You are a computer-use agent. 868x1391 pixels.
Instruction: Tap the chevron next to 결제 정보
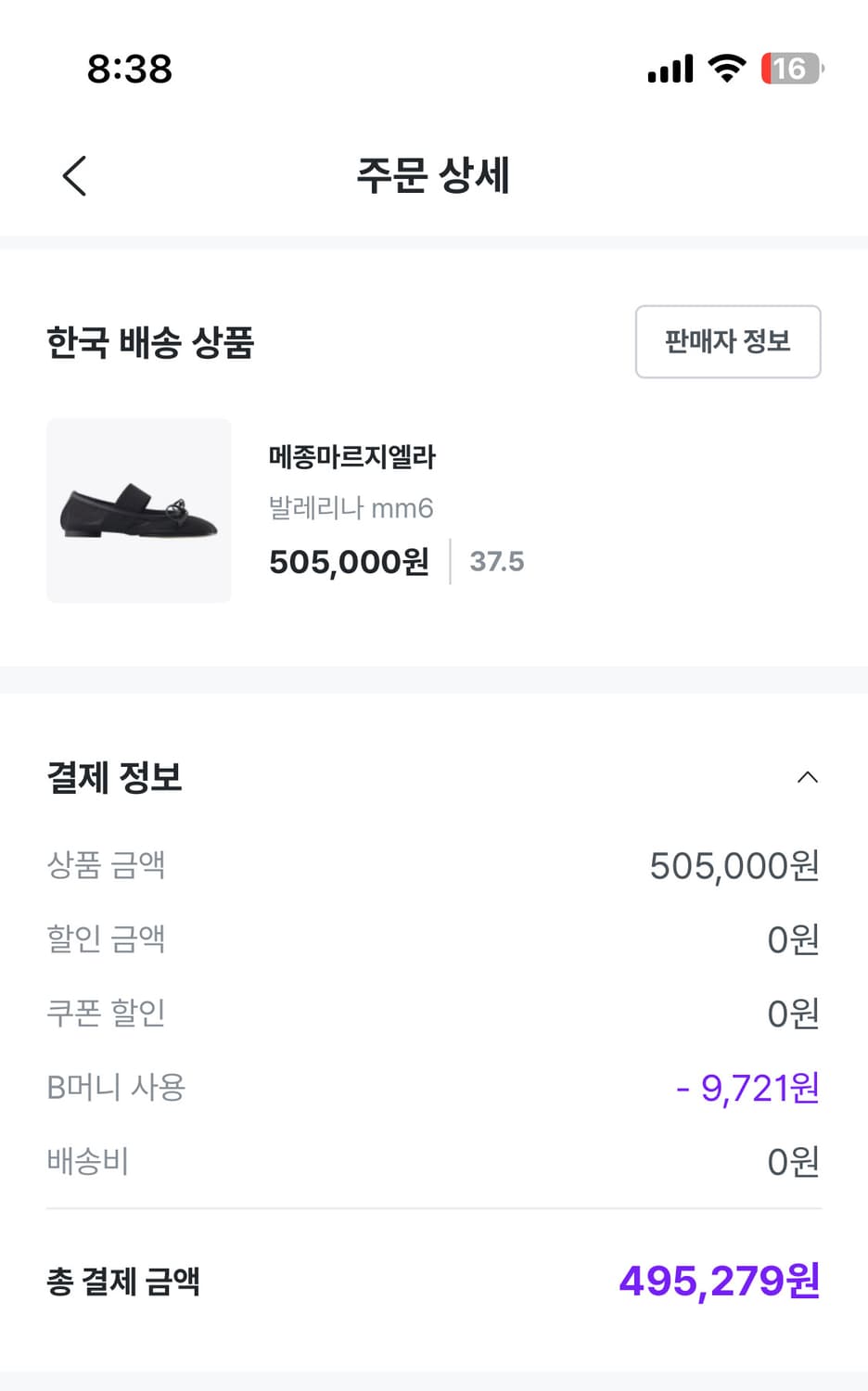point(808,777)
